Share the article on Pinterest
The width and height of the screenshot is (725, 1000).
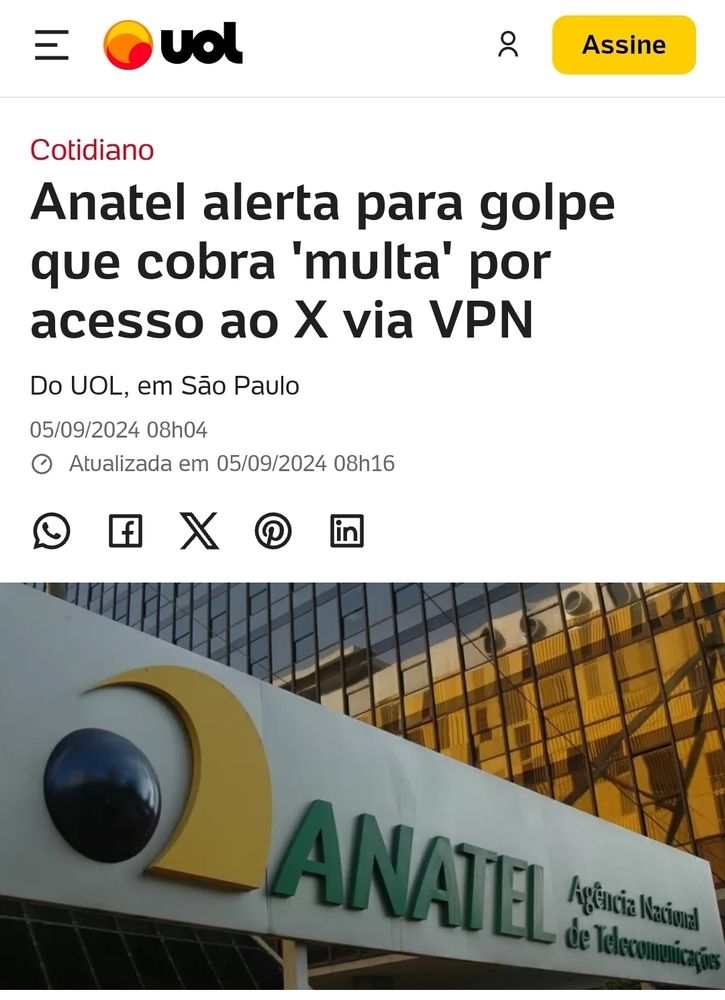(273, 531)
